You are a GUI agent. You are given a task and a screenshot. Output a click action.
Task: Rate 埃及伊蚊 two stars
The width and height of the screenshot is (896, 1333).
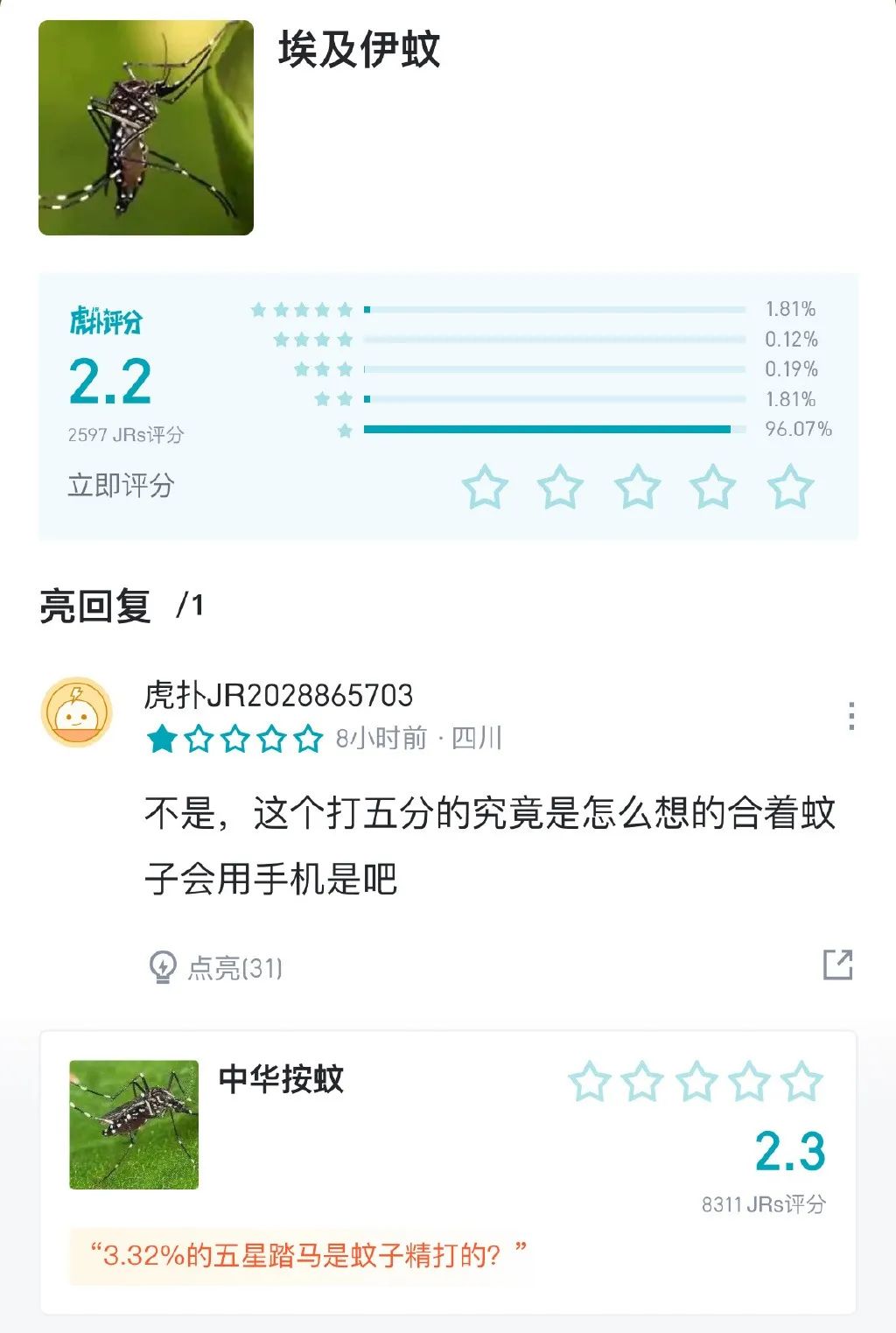[x=560, y=488]
